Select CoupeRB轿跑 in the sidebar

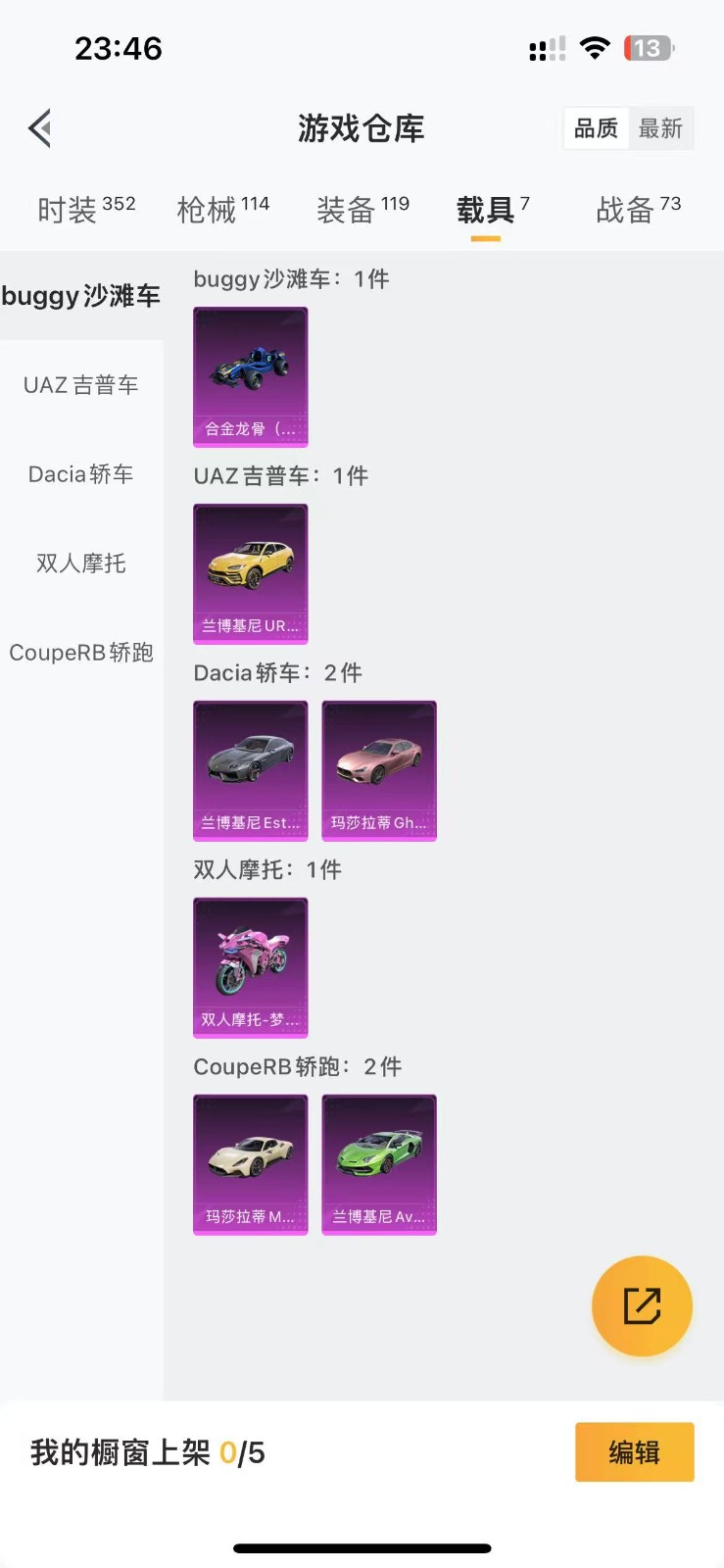pos(81,653)
